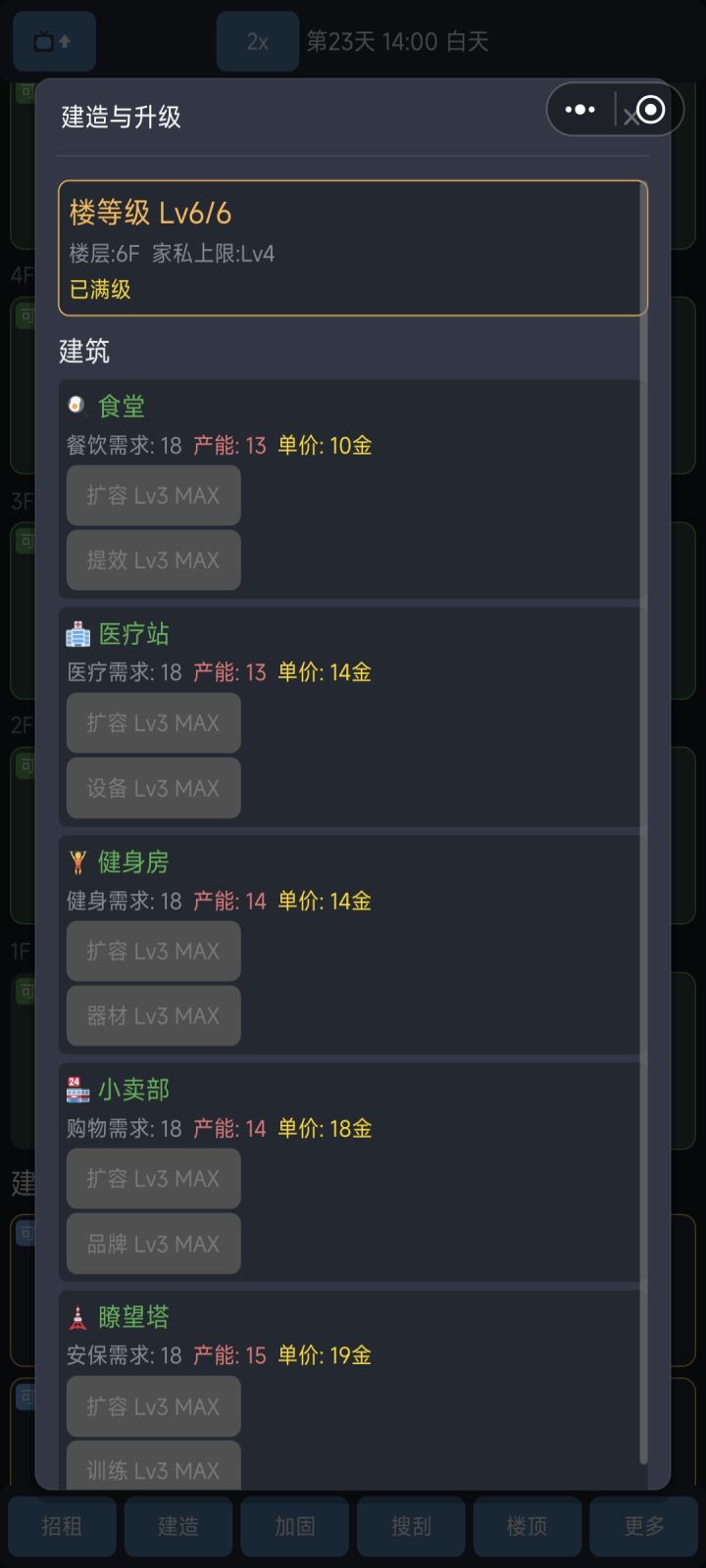Toggle the 2x game speed control

click(x=257, y=42)
